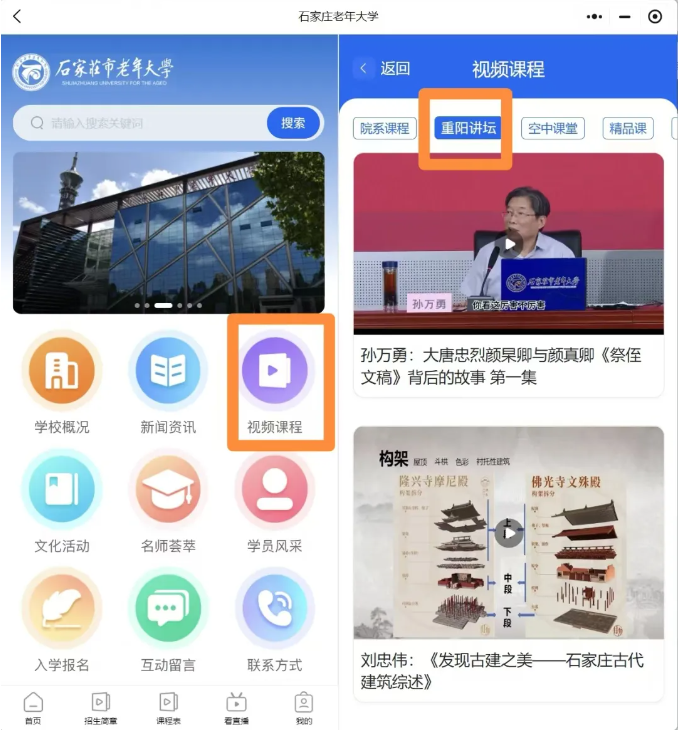Open 名师荟萃

pos(168,490)
